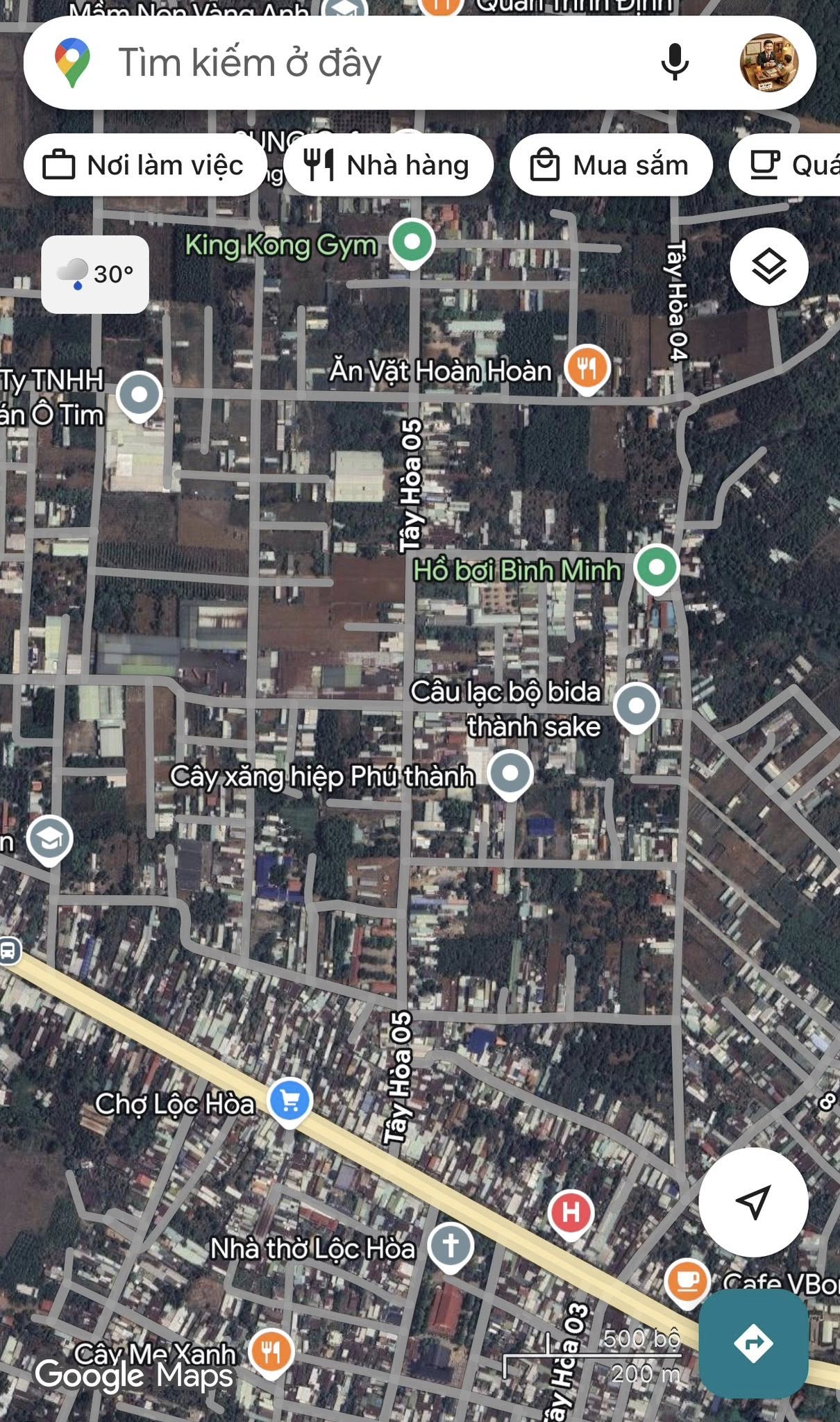The height and width of the screenshot is (1422, 840).
Task: Start voice search with the microphone
Action: click(674, 62)
